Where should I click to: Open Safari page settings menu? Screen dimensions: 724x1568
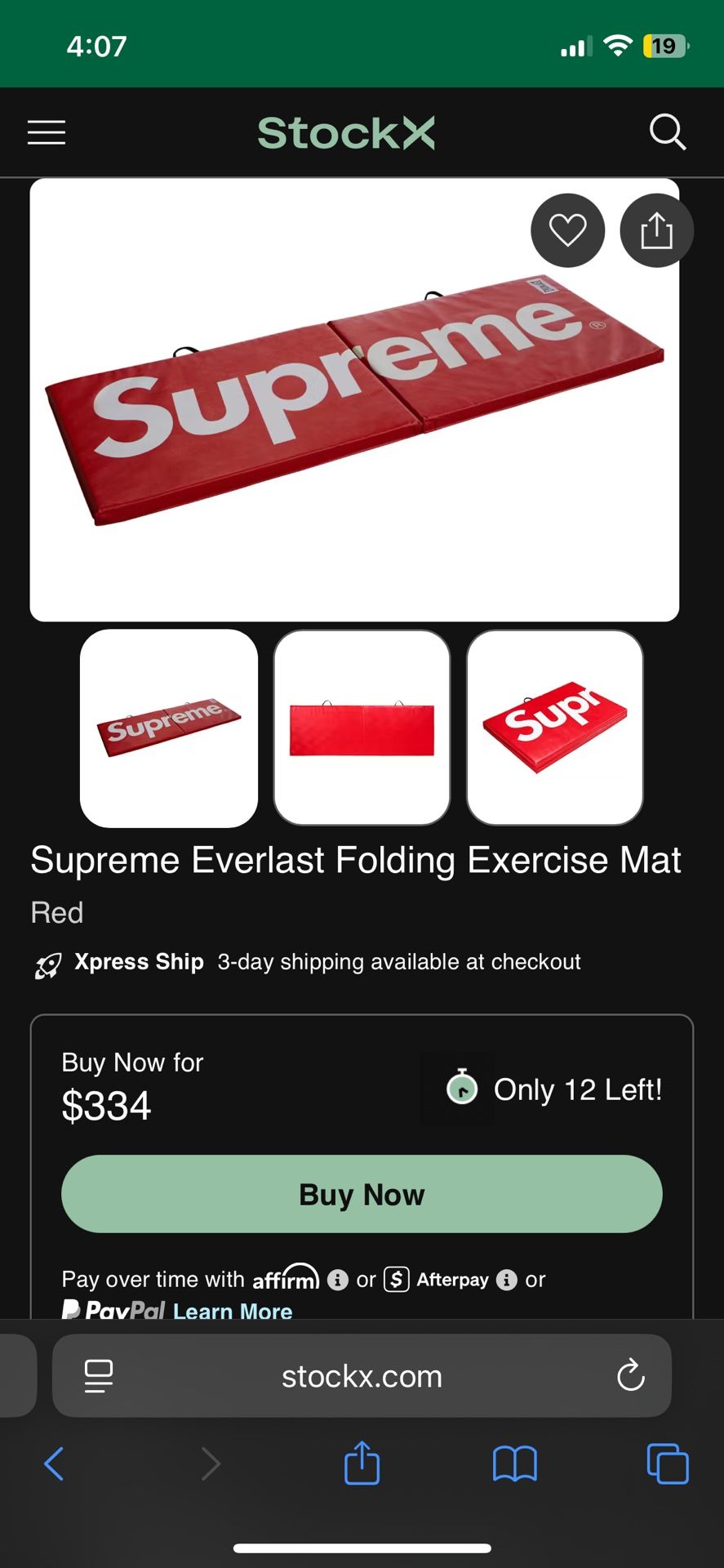point(99,1376)
